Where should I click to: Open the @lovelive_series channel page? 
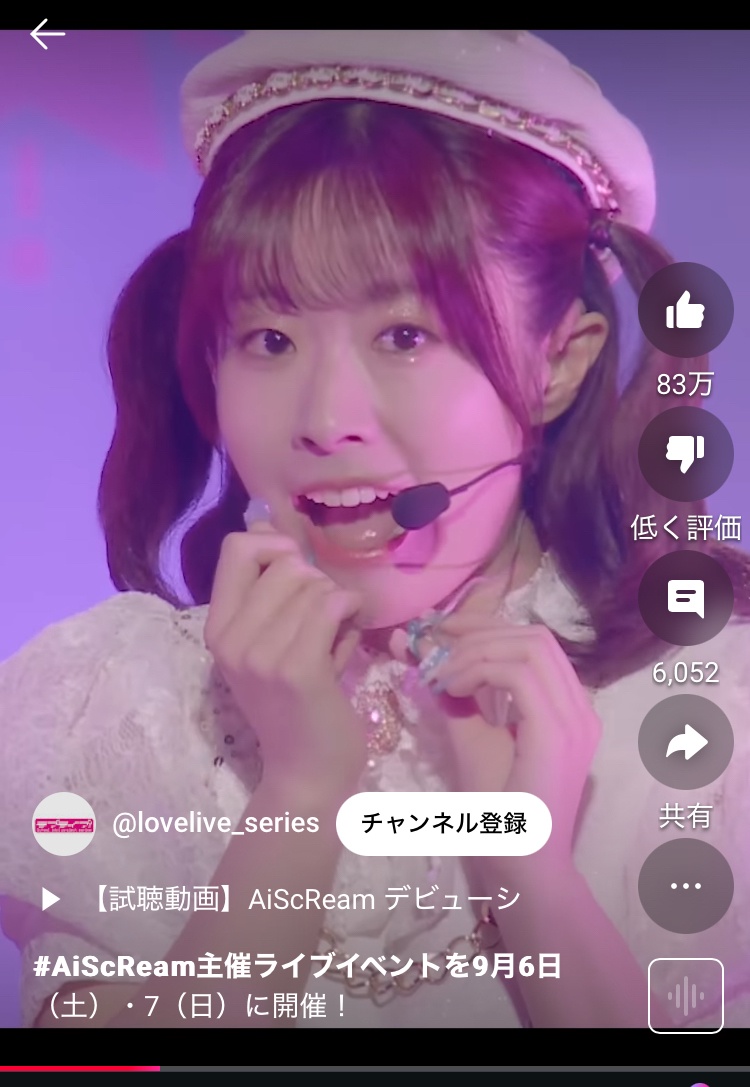[x=216, y=823]
